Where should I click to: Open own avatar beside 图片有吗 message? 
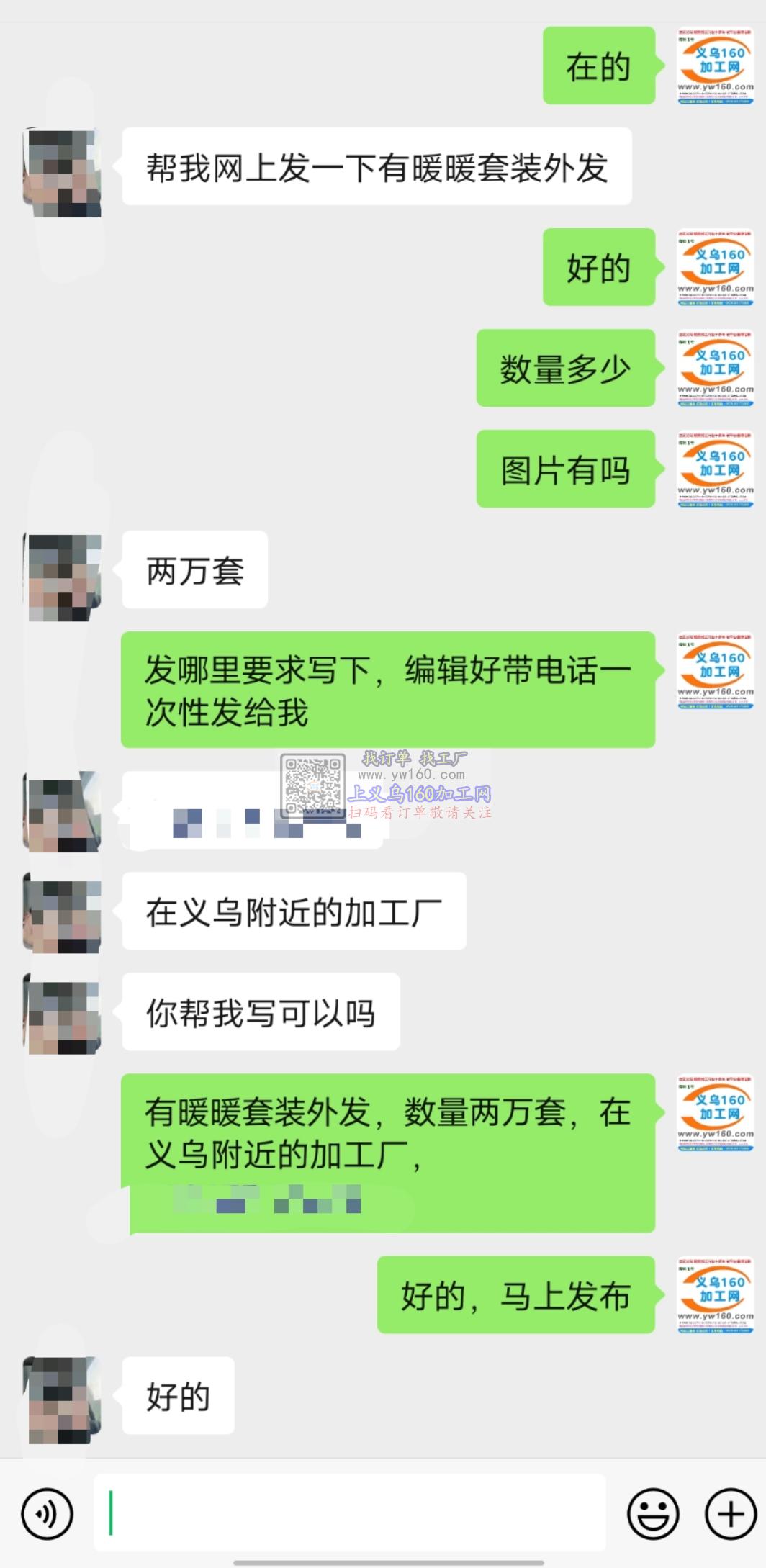(715, 469)
